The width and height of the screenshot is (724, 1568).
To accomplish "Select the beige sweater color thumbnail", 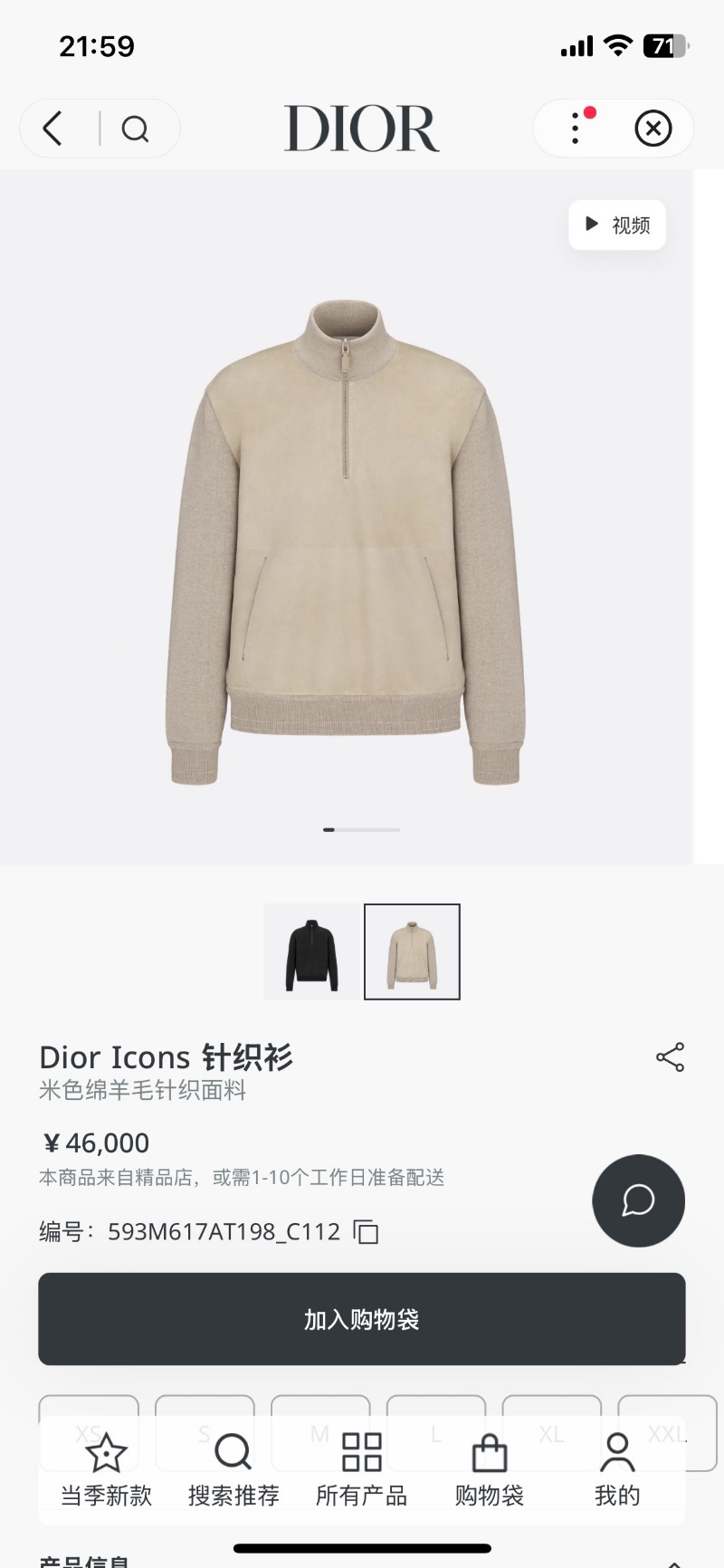I will click(412, 952).
